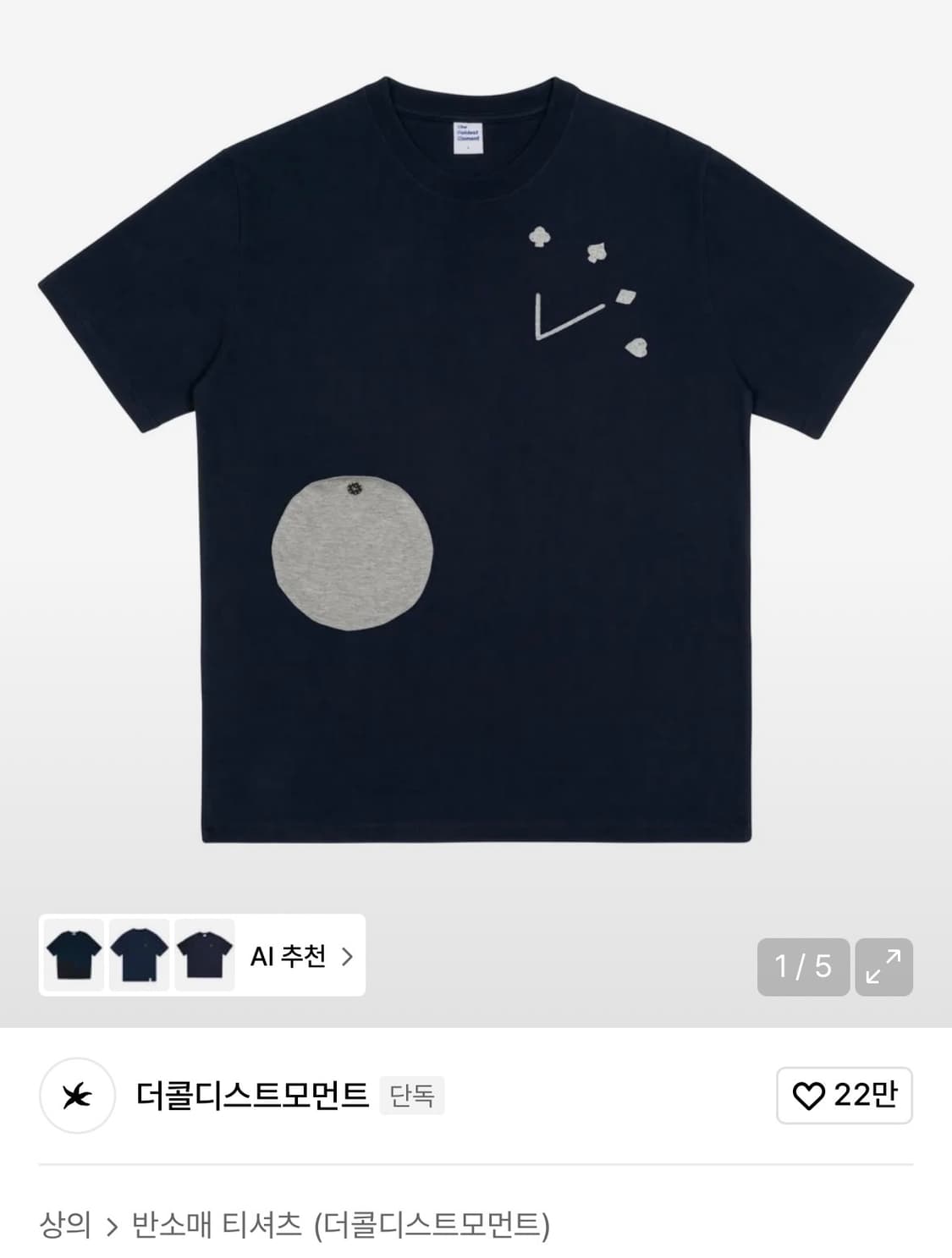952x1258 pixels.
Task: Select the first AI recommended tee thumbnail
Action: [x=74, y=956]
